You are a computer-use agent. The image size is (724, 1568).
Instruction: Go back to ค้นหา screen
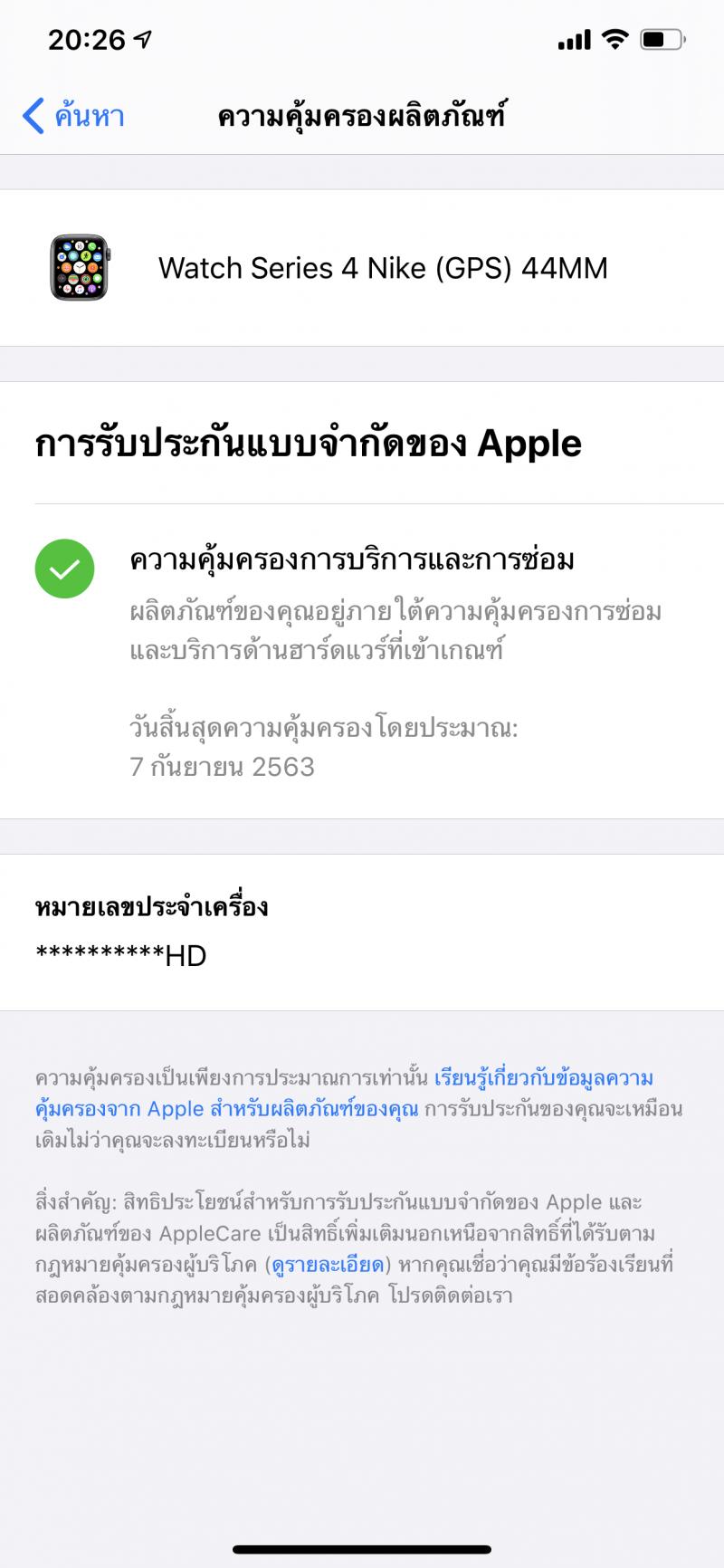(x=72, y=117)
